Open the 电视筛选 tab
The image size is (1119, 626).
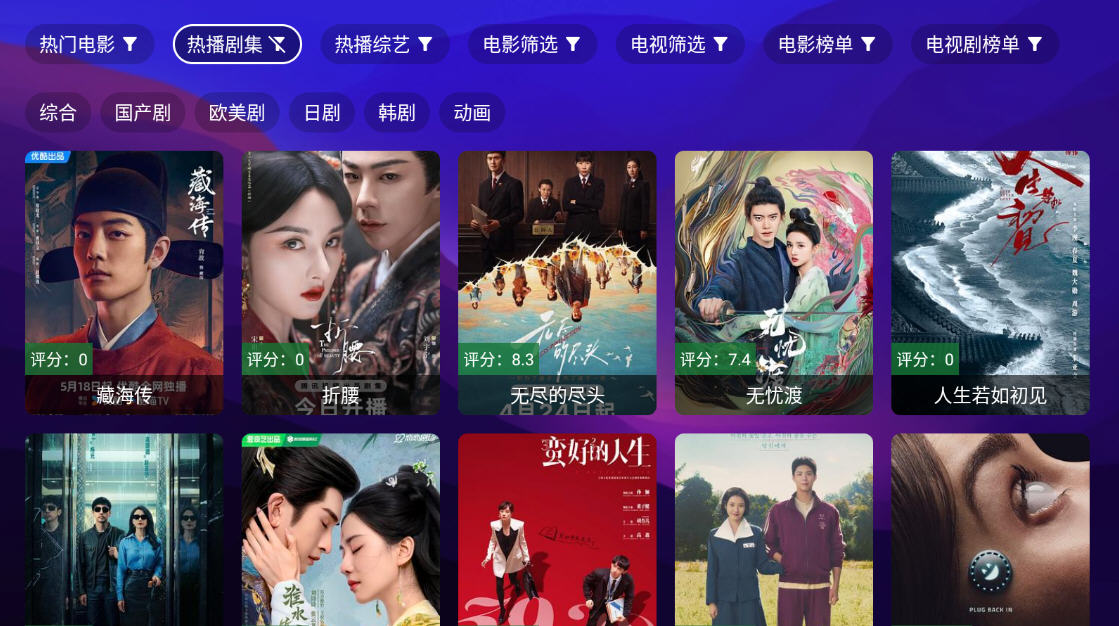click(680, 44)
